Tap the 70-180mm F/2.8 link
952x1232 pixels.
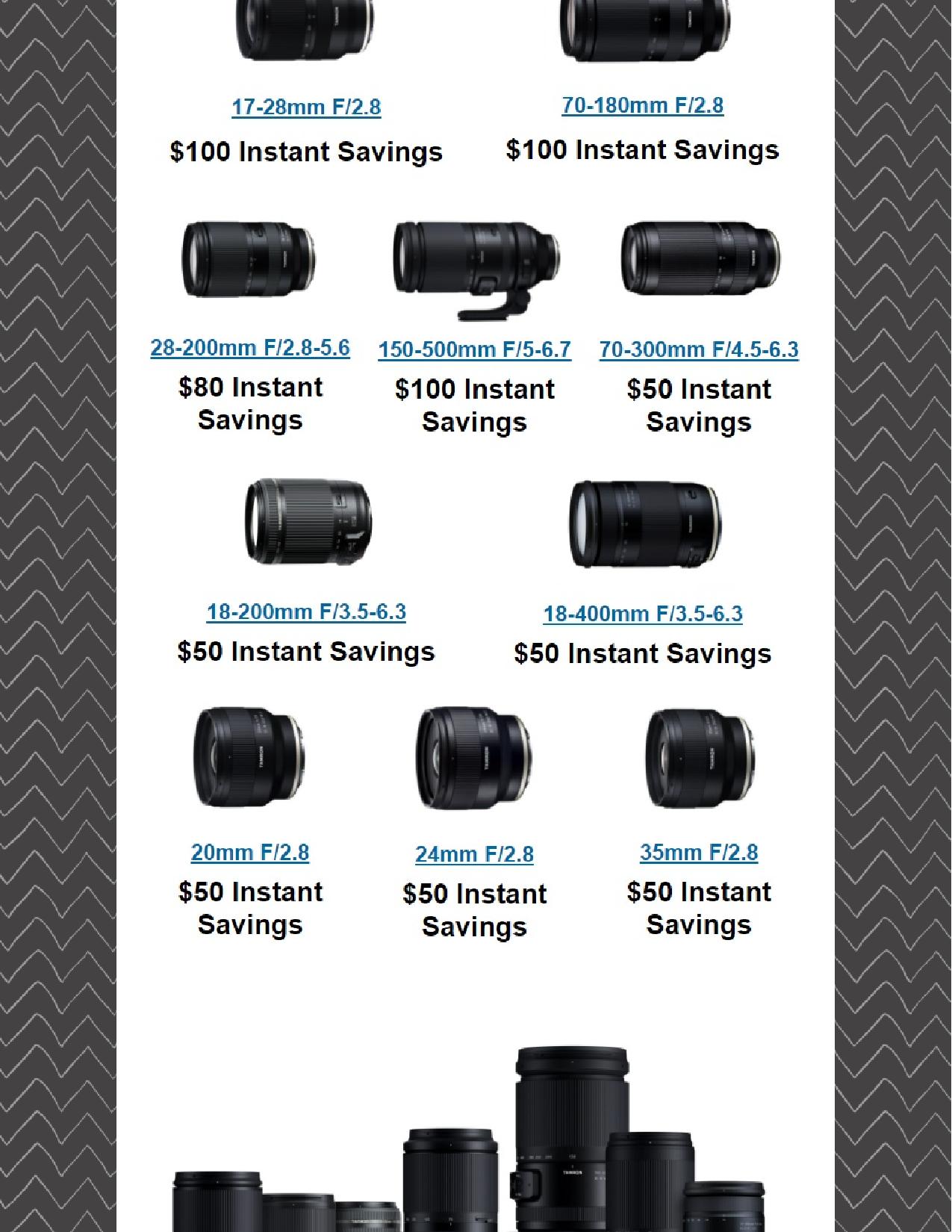point(642,106)
